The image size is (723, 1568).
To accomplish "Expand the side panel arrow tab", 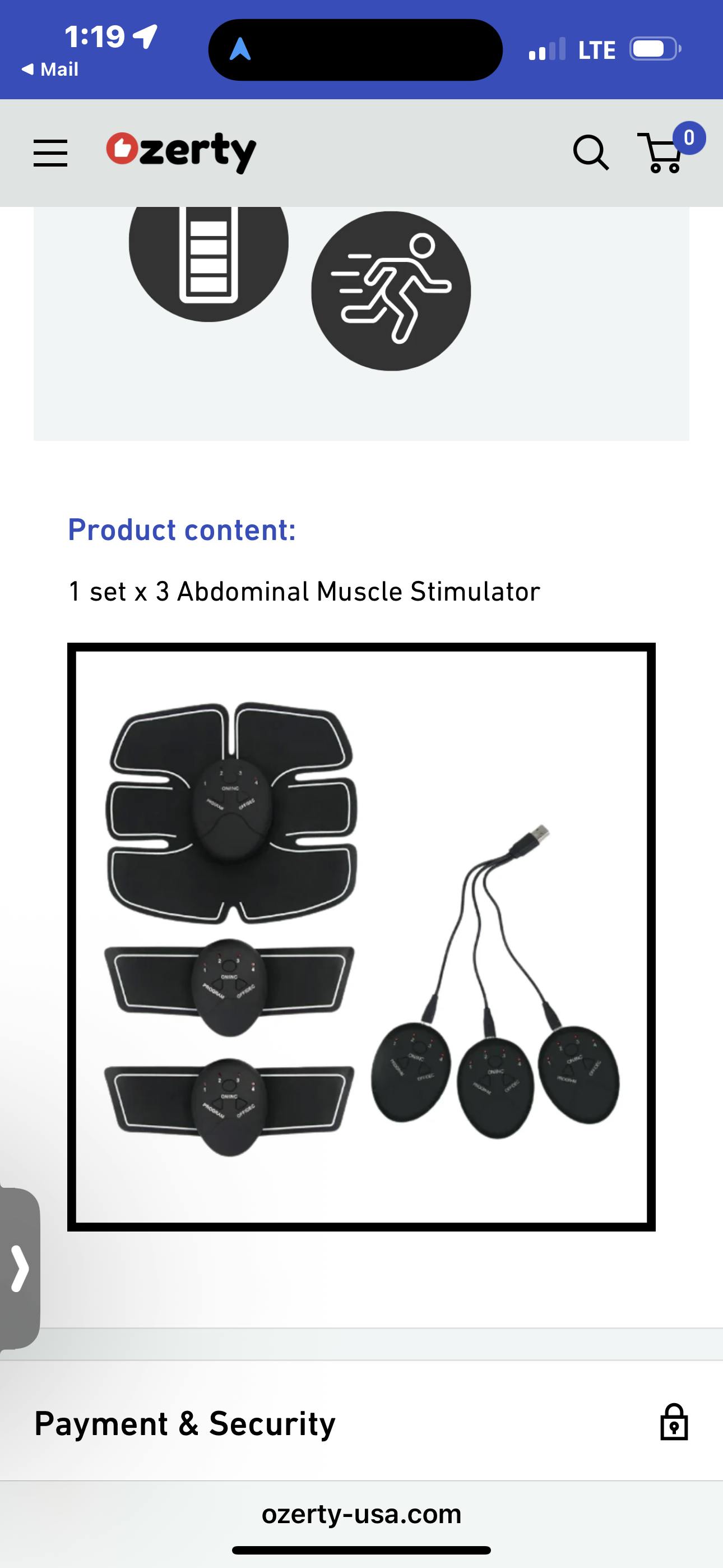I will point(20,1269).
